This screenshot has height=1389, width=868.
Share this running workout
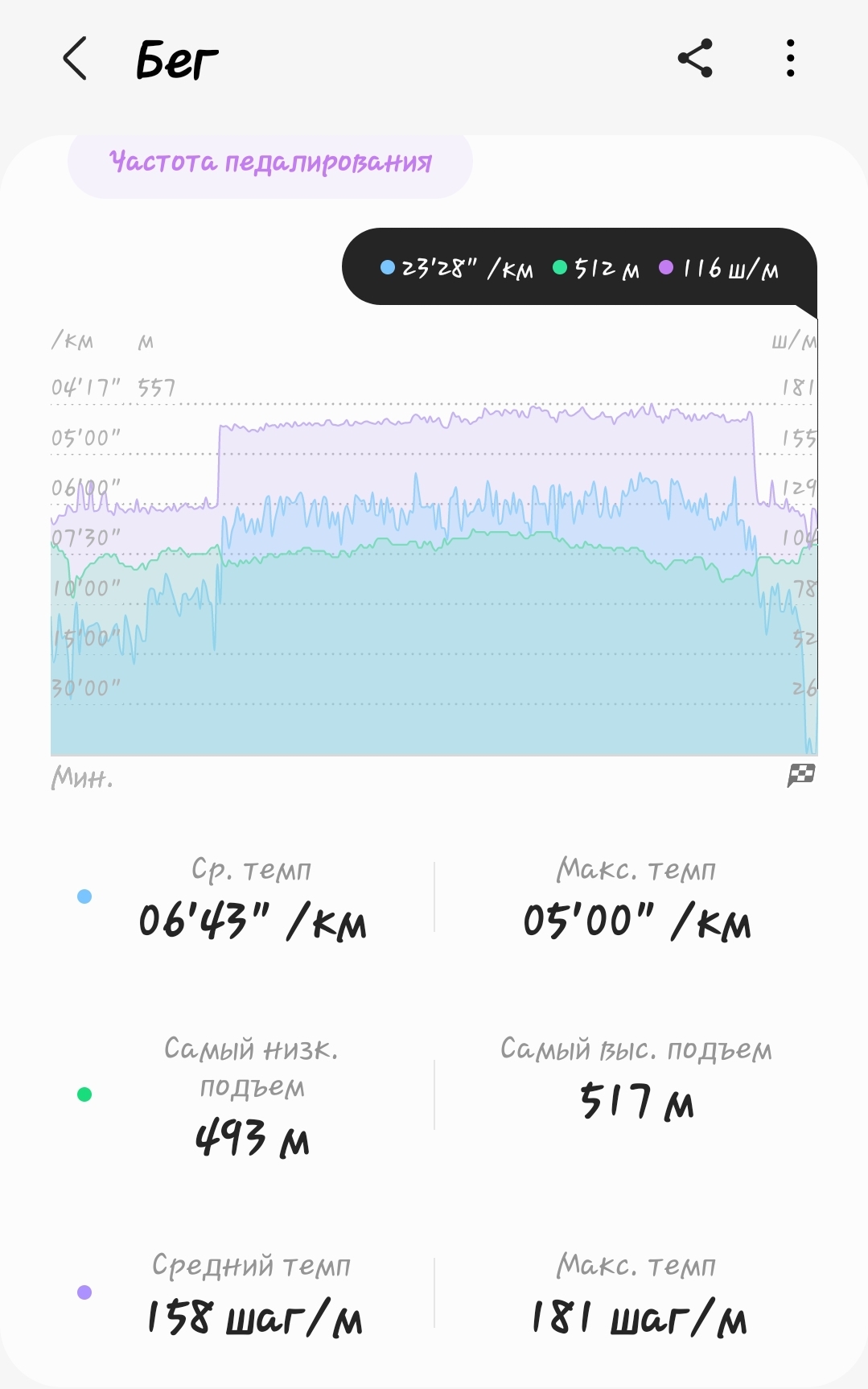pyautogui.click(x=695, y=59)
